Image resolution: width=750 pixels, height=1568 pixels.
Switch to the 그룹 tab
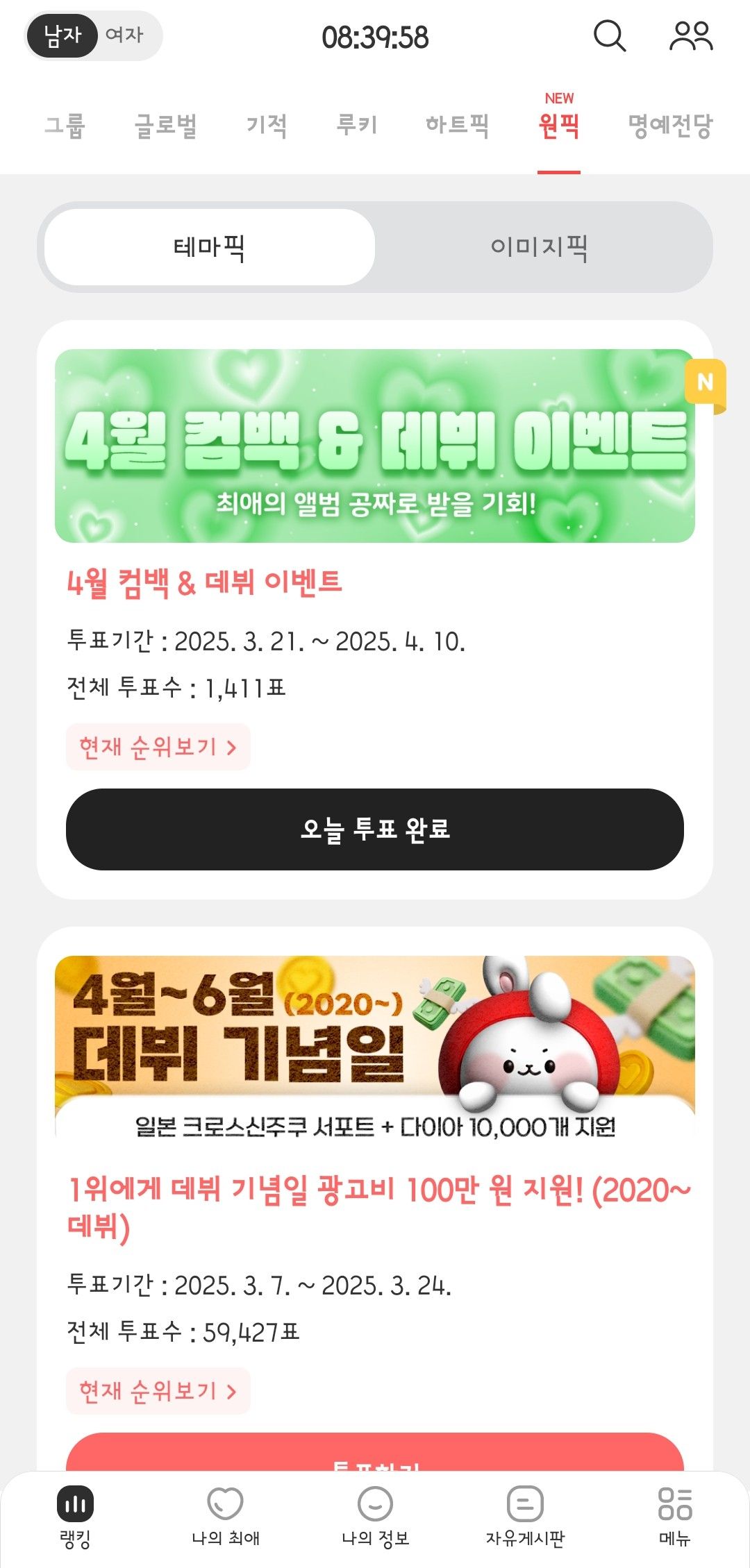point(65,126)
